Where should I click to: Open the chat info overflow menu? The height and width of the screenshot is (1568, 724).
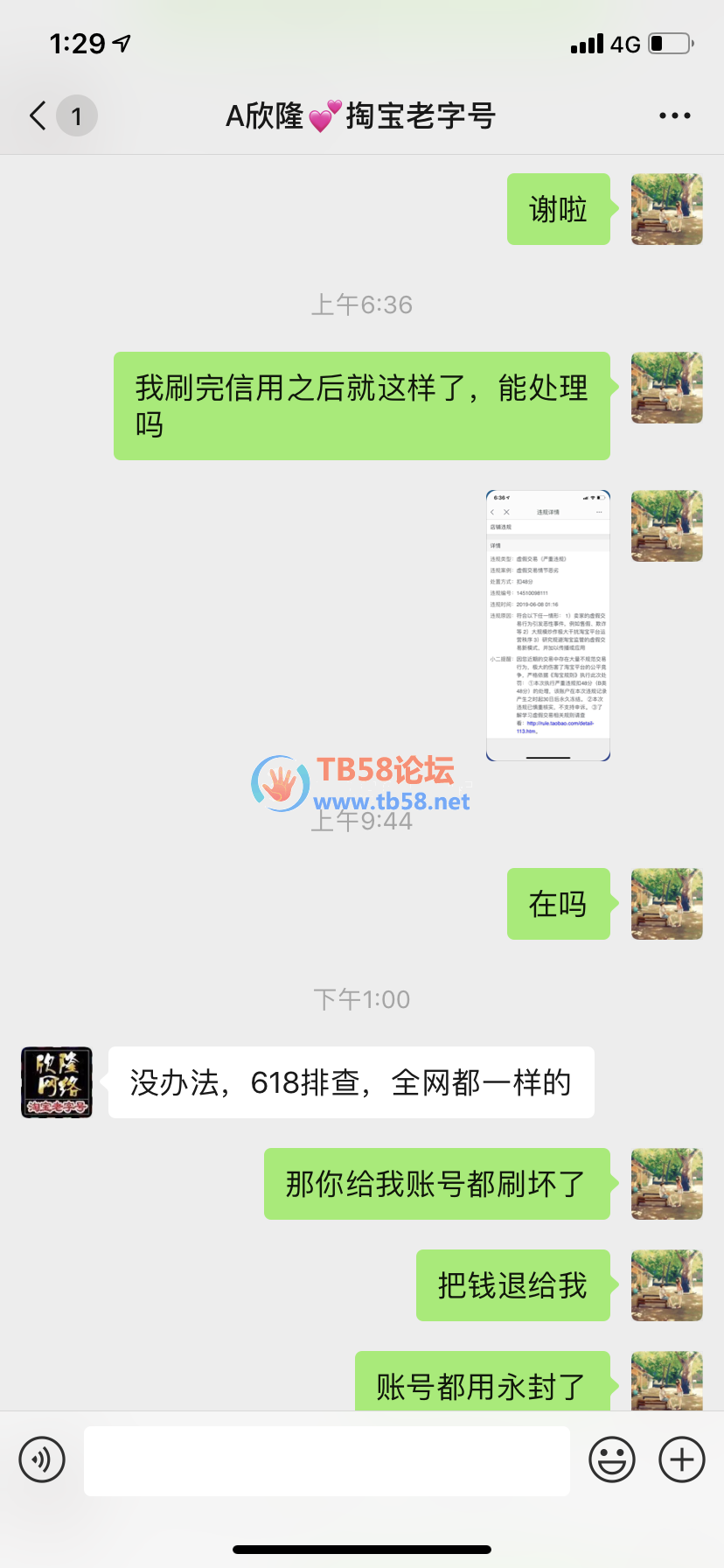[674, 115]
